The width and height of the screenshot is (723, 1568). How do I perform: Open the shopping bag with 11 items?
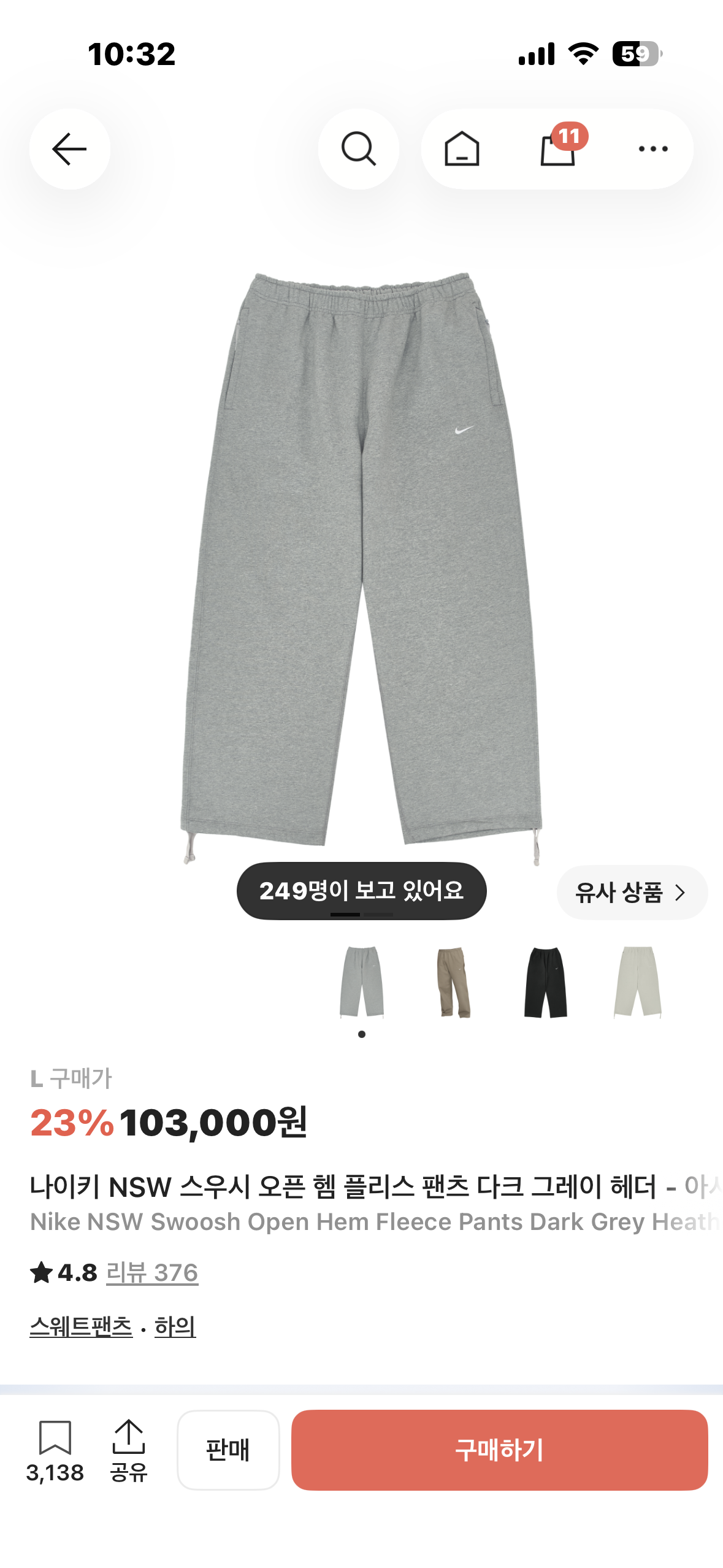click(x=559, y=149)
